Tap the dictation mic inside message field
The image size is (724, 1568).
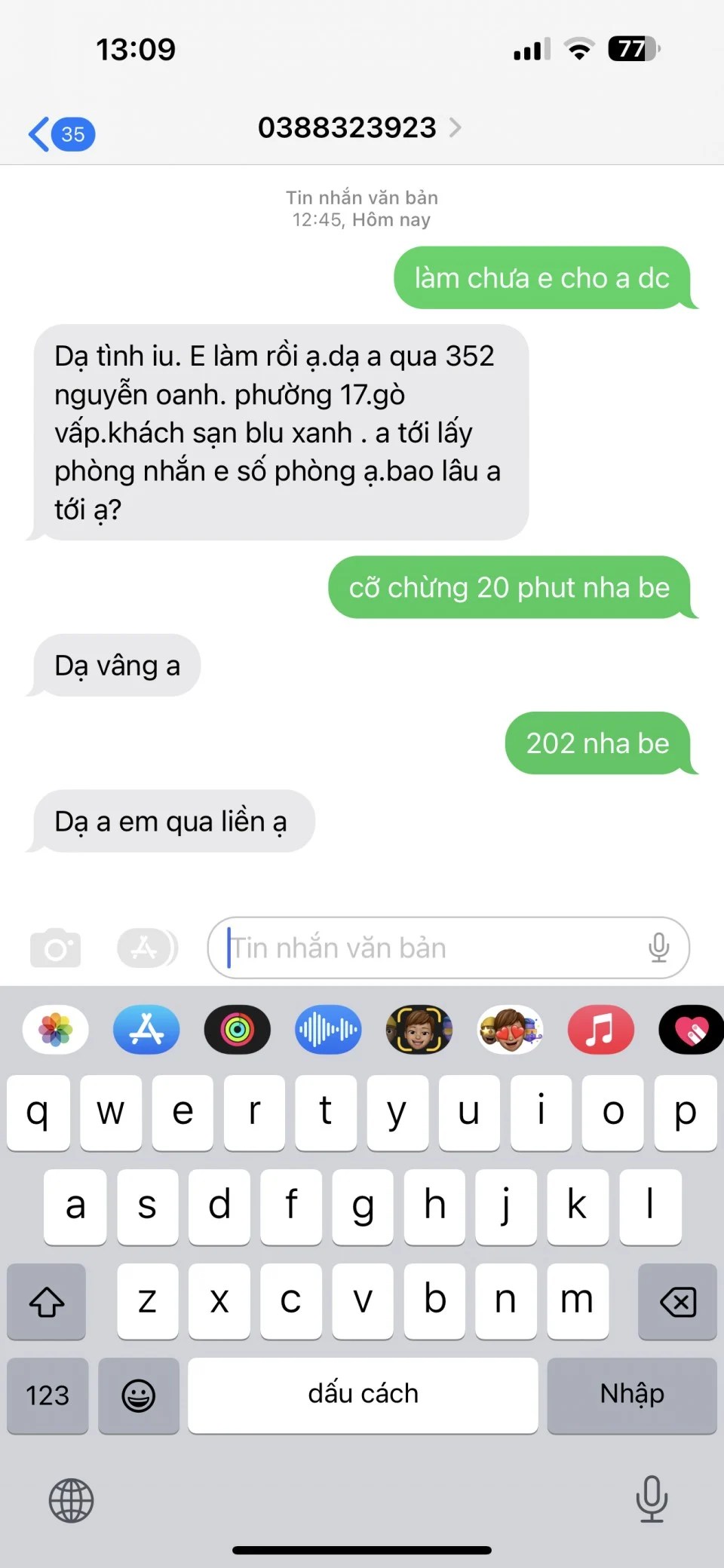click(x=658, y=948)
